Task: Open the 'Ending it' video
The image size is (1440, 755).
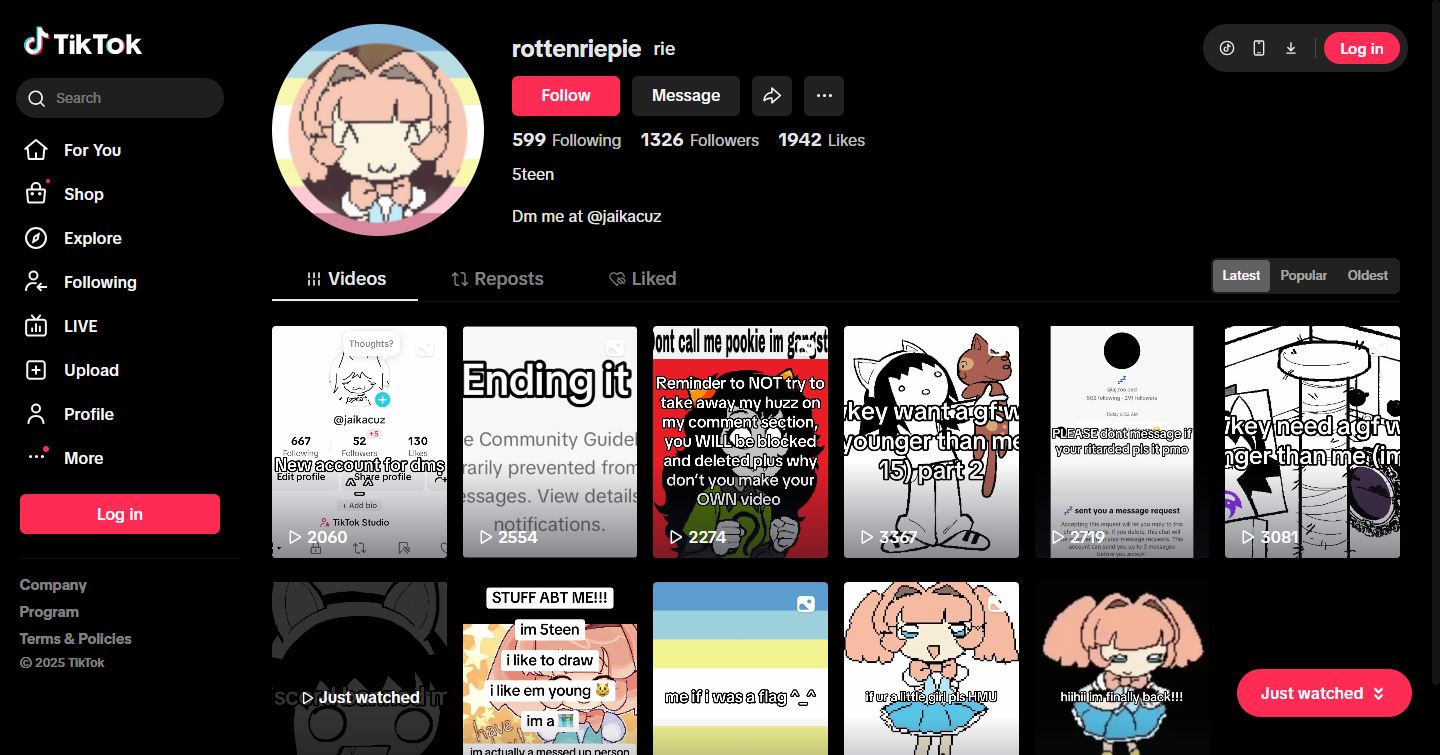Action: click(549, 441)
